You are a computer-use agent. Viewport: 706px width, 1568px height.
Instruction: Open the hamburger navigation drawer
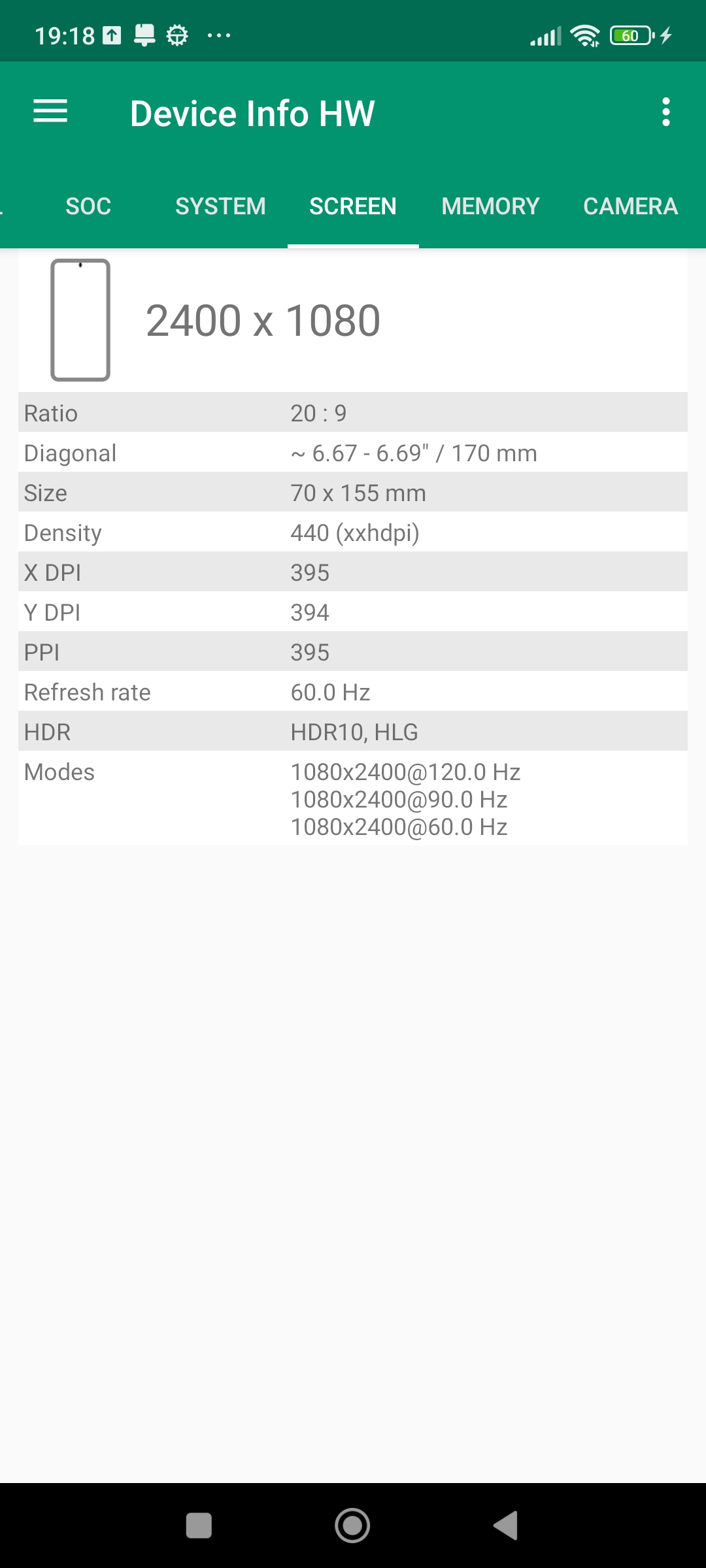[50, 112]
